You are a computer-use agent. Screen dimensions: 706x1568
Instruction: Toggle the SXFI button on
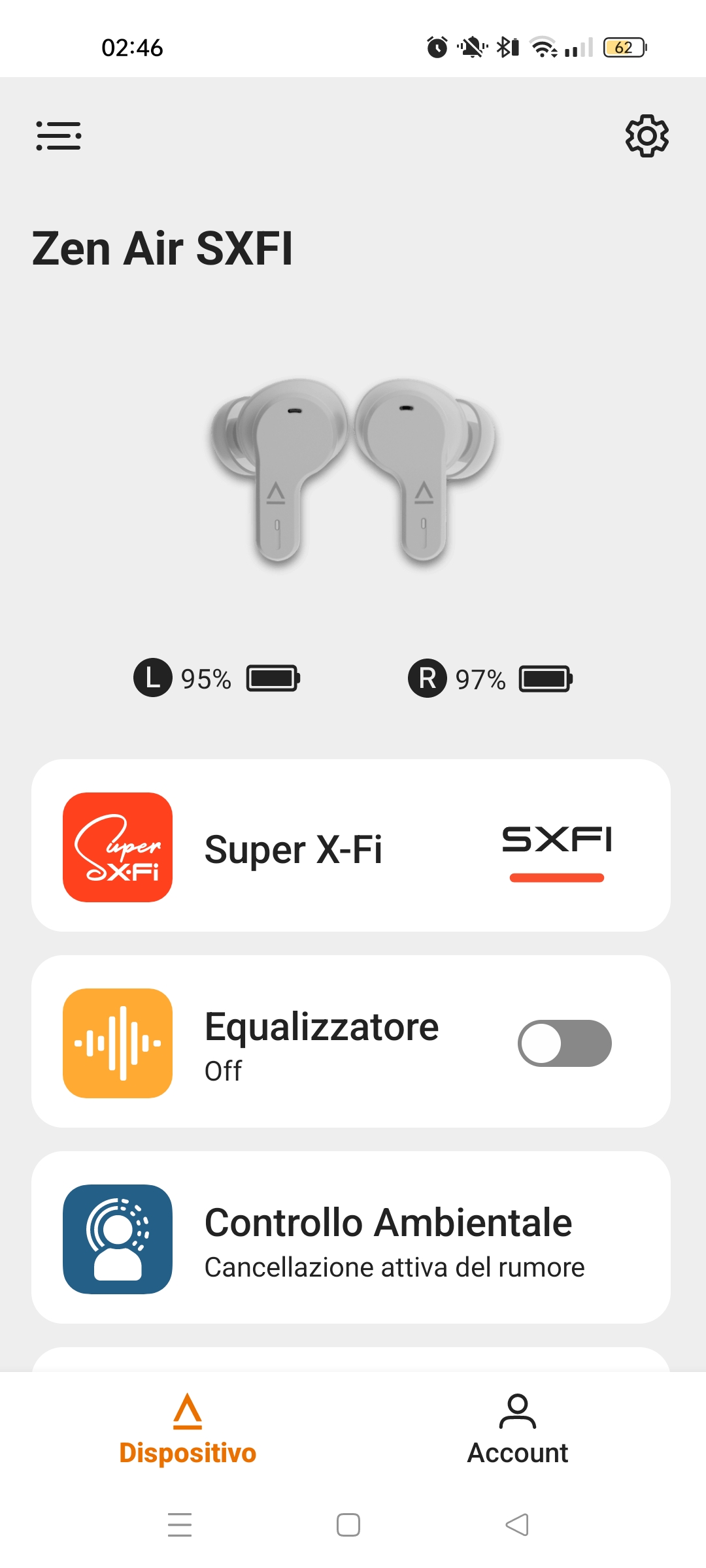pyautogui.click(x=557, y=853)
